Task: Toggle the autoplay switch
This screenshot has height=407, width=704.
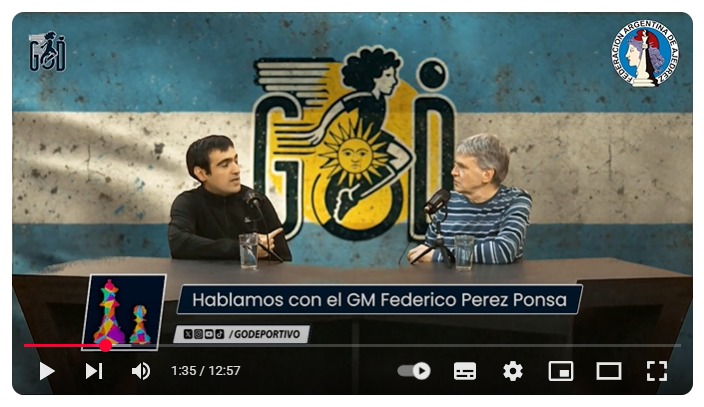Action: coord(413,371)
